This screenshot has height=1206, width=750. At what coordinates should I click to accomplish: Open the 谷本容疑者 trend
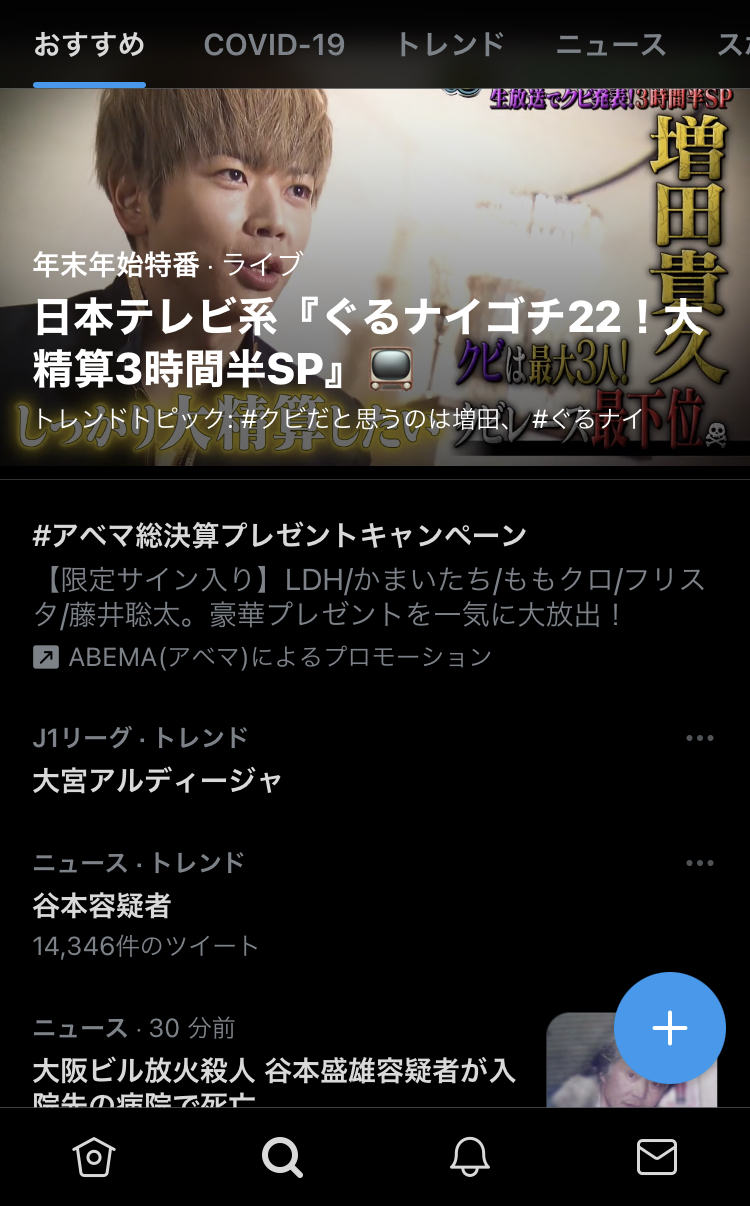pos(102,906)
